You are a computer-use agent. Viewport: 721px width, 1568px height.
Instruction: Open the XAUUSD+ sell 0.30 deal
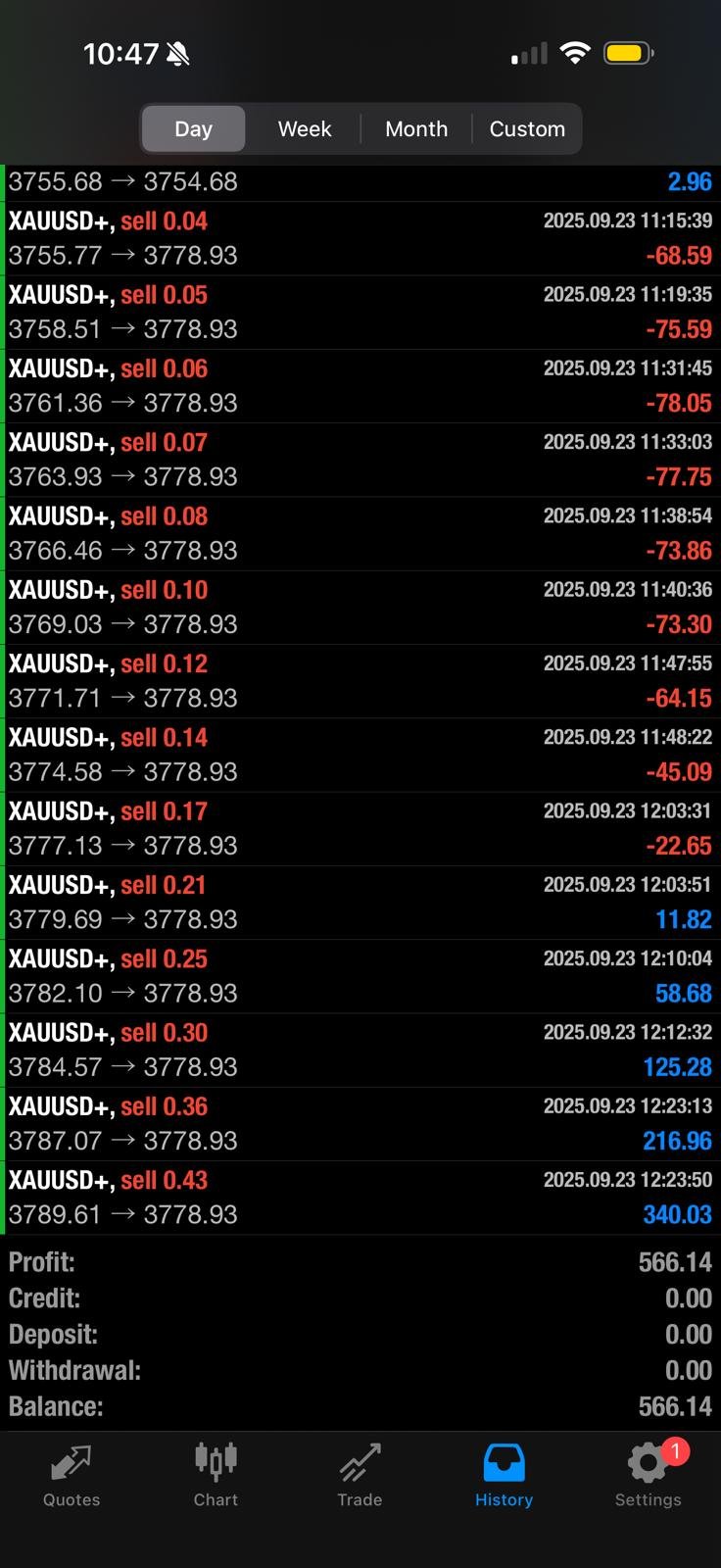(360, 1051)
